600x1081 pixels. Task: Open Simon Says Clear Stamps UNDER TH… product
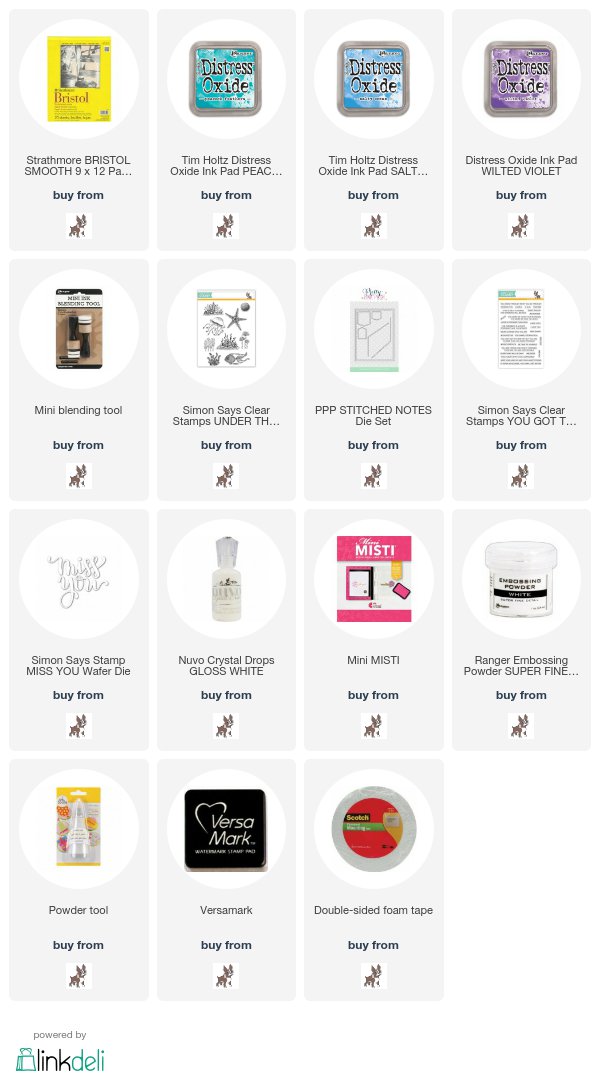click(226, 330)
